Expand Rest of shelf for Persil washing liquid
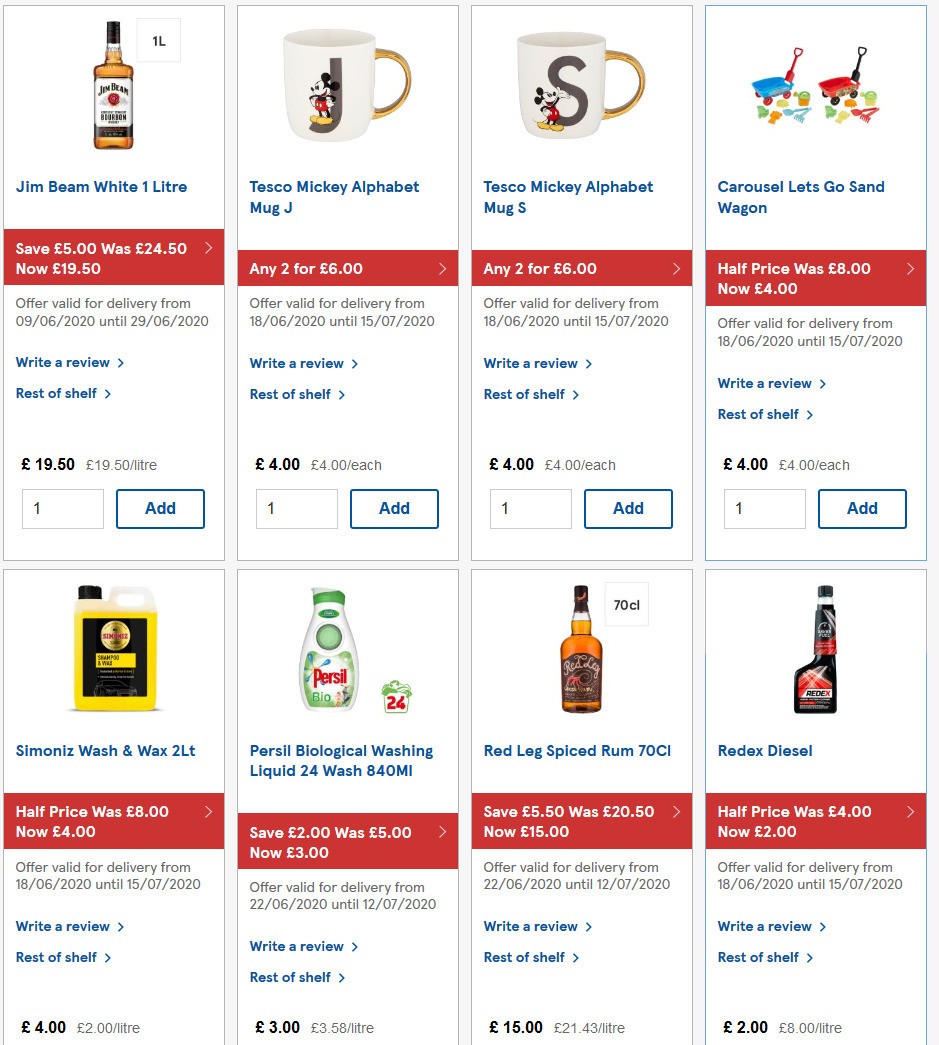 [292, 977]
